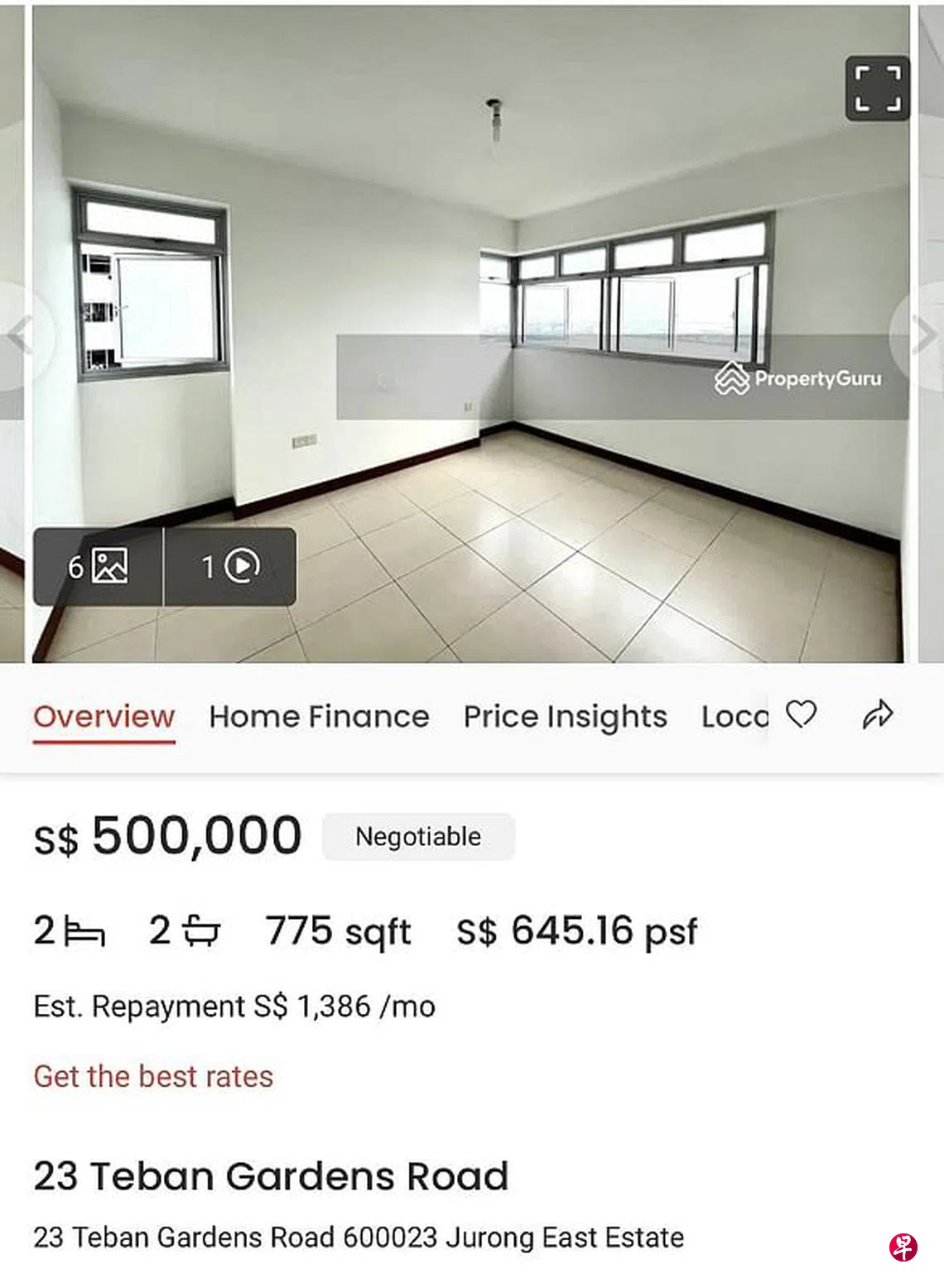This screenshot has width=944, height=1288.
Task: Switch to the Overview tab
Action: pyautogui.click(x=104, y=716)
